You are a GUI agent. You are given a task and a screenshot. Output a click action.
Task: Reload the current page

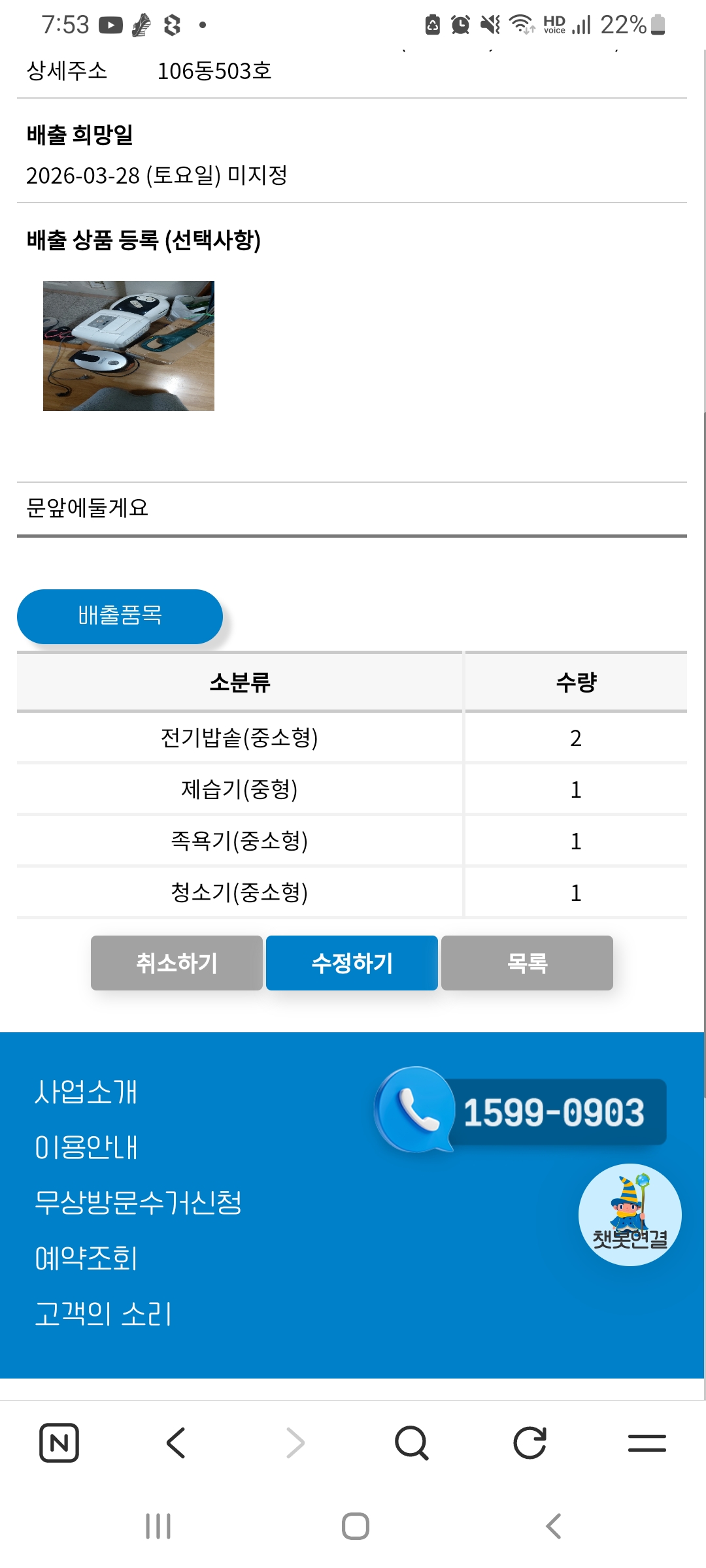[x=529, y=1443]
